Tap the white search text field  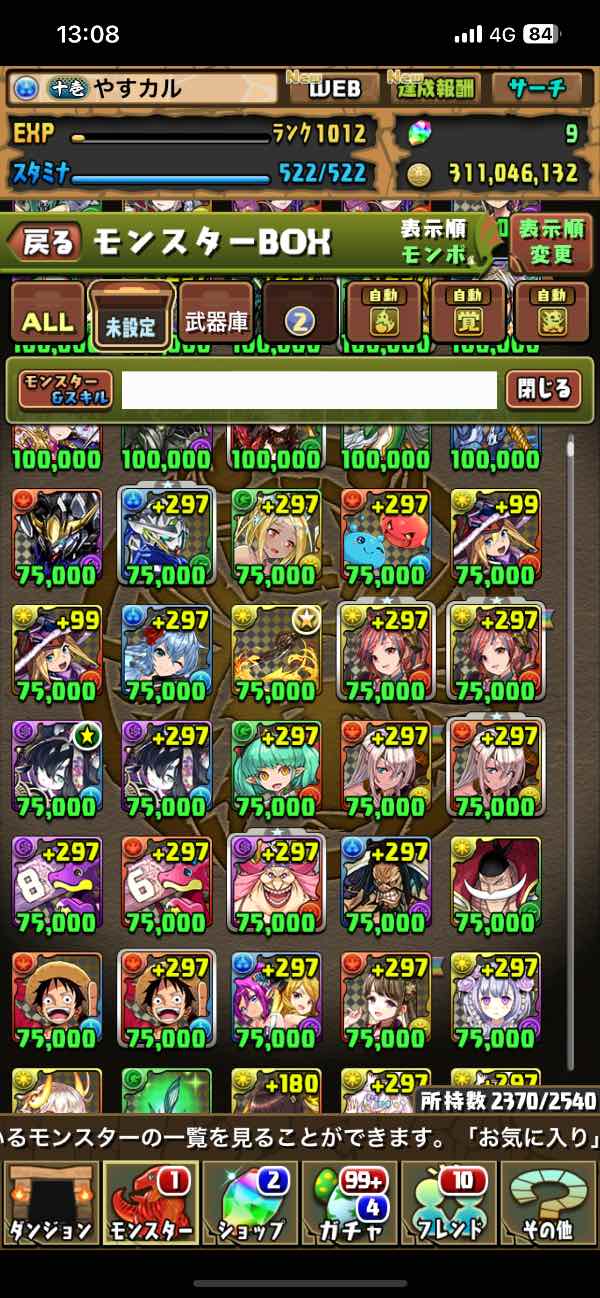click(308, 390)
